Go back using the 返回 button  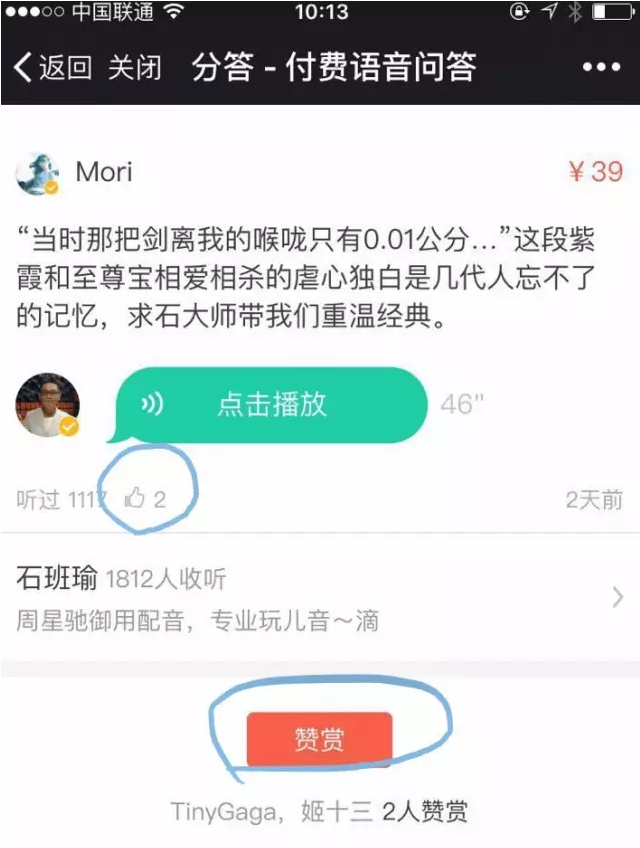click(53, 68)
